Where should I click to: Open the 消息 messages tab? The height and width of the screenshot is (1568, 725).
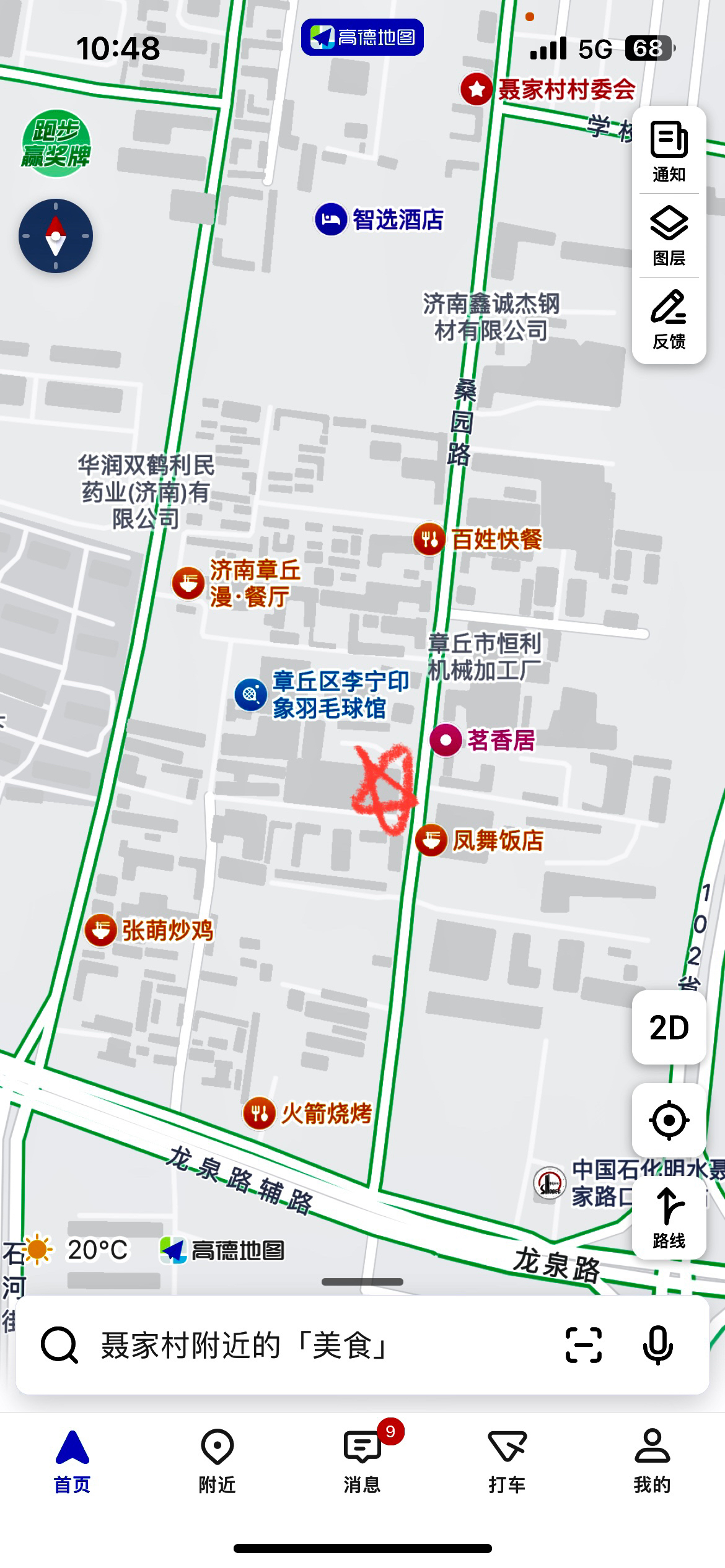pos(362,1461)
